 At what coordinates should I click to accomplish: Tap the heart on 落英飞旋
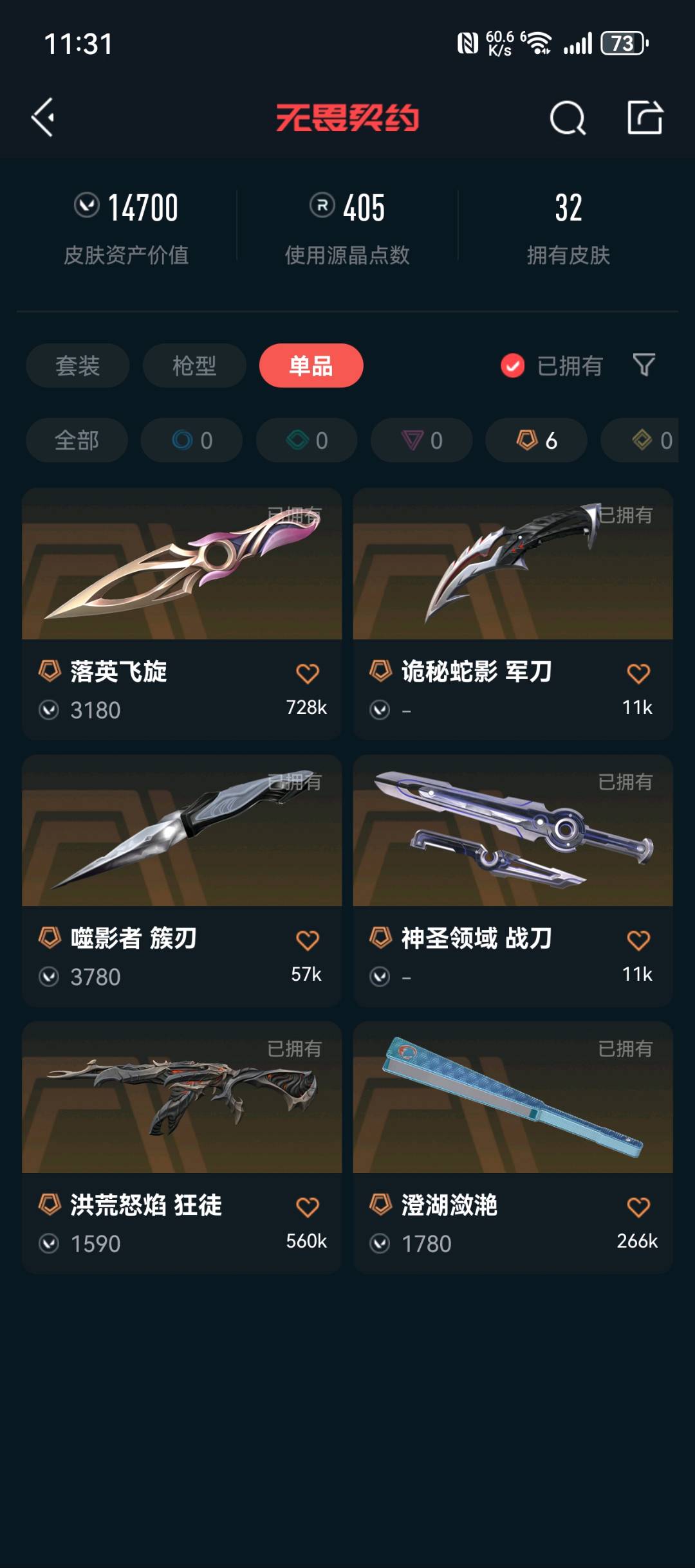pyautogui.click(x=307, y=673)
